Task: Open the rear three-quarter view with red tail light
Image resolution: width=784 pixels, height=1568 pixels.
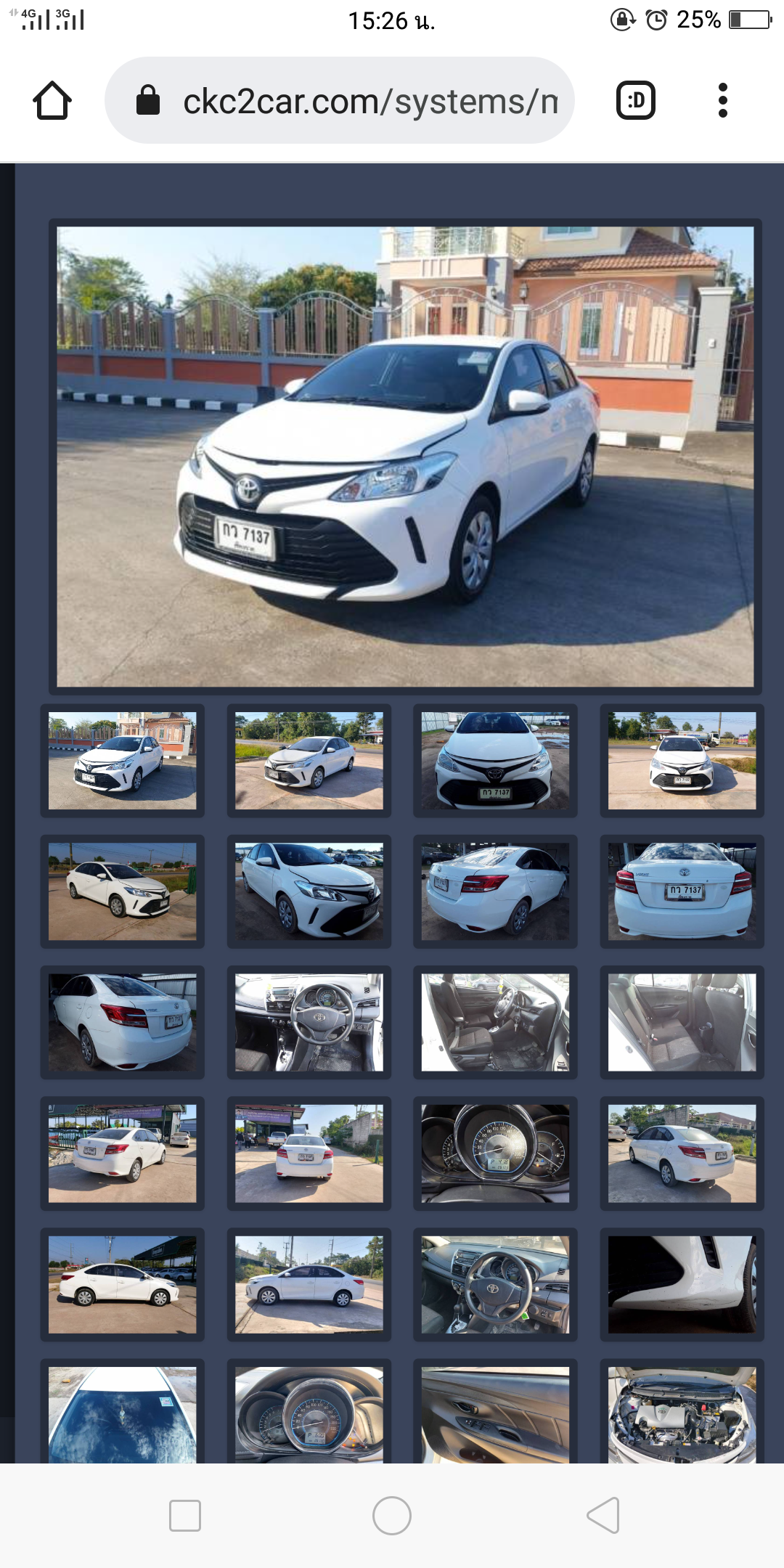Action: 122,1022
